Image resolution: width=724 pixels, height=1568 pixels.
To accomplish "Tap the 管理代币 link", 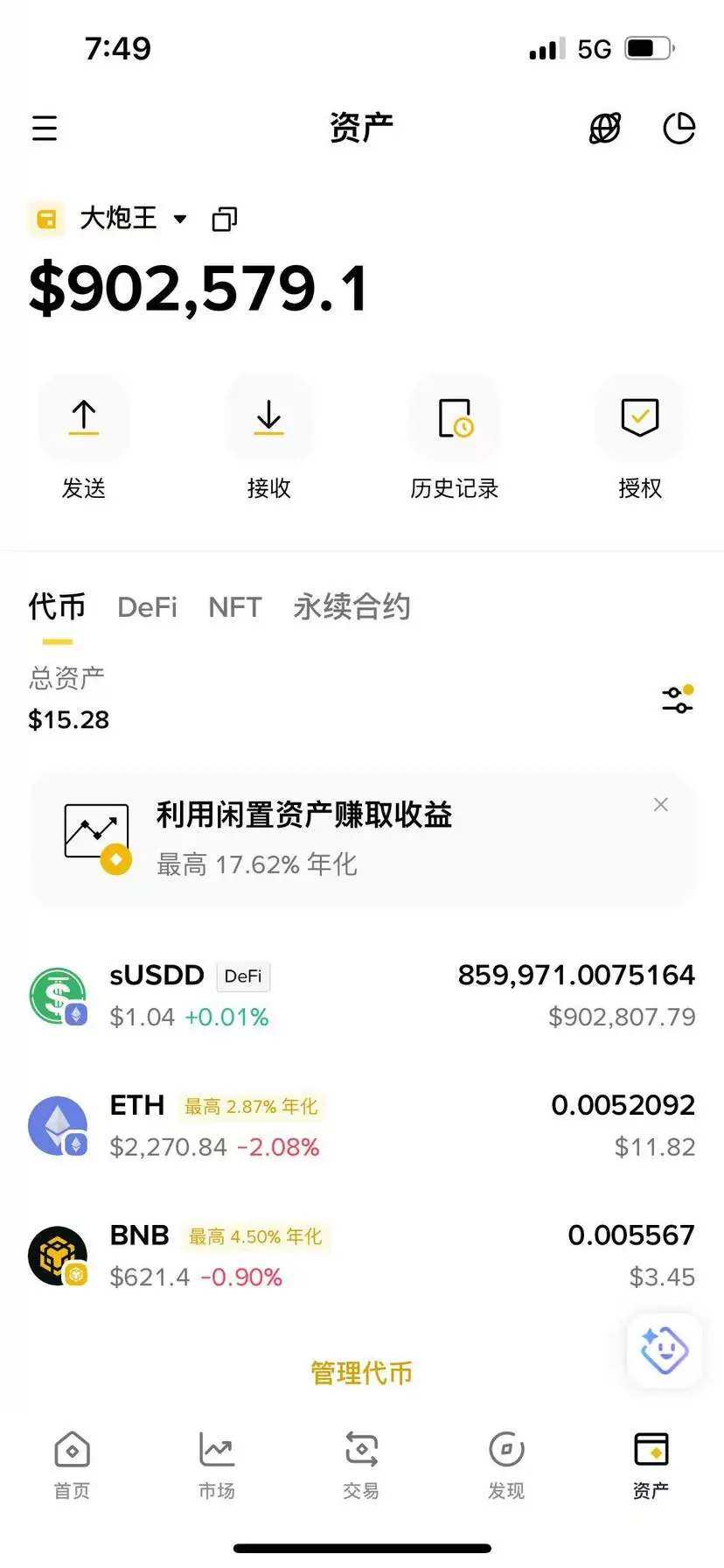I will point(361,1373).
